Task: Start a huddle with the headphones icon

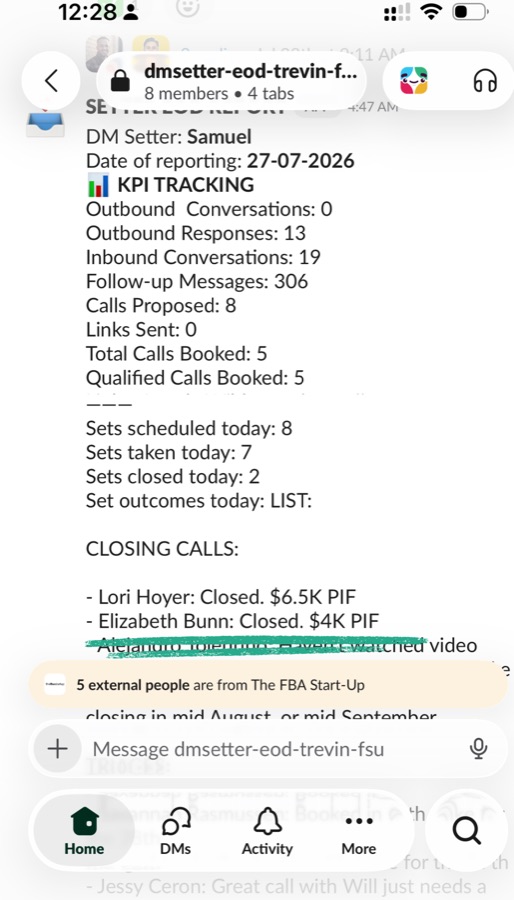Action: tap(485, 81)
